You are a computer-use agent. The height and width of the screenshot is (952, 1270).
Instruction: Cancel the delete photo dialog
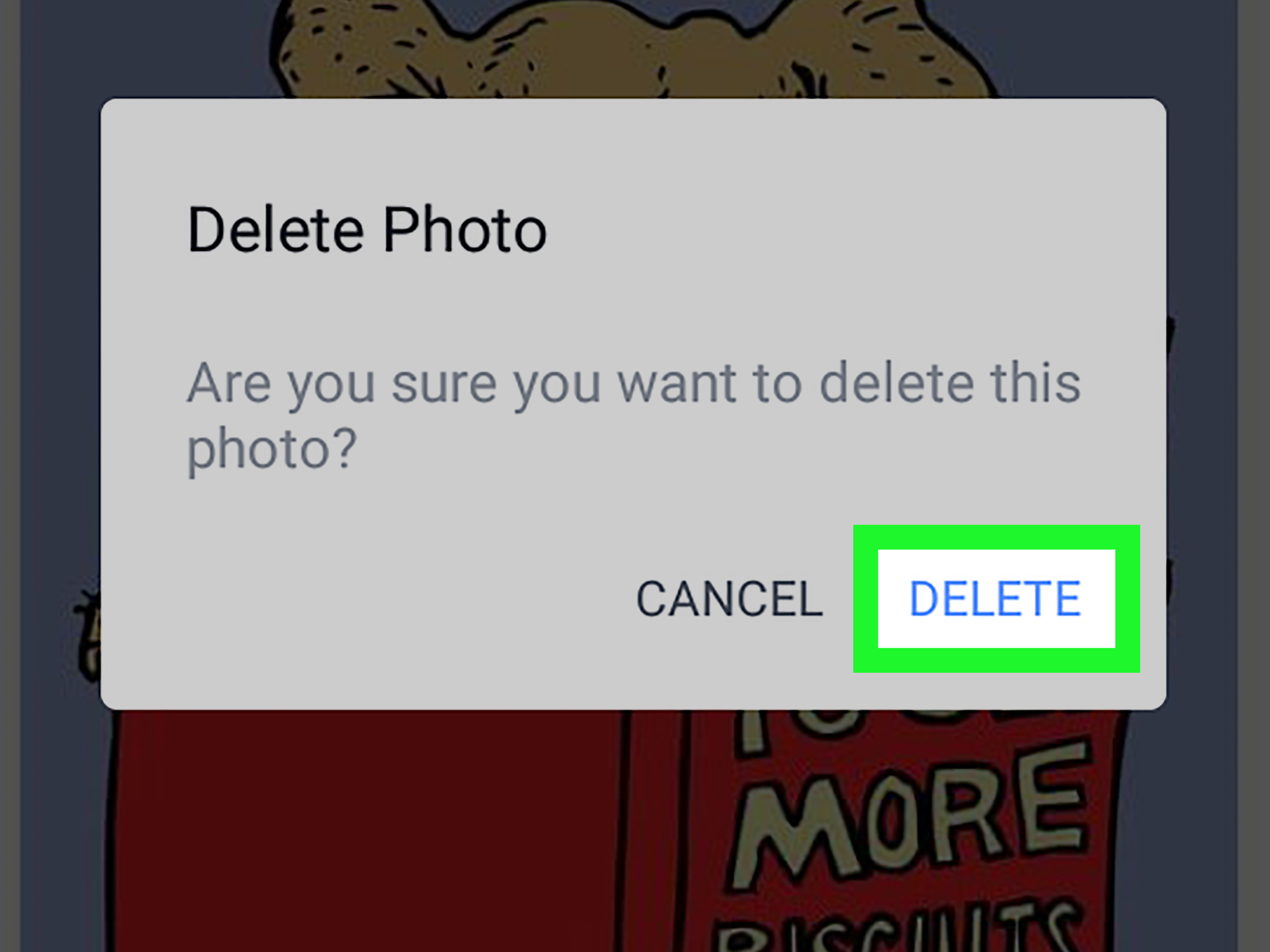coord(729,599)
